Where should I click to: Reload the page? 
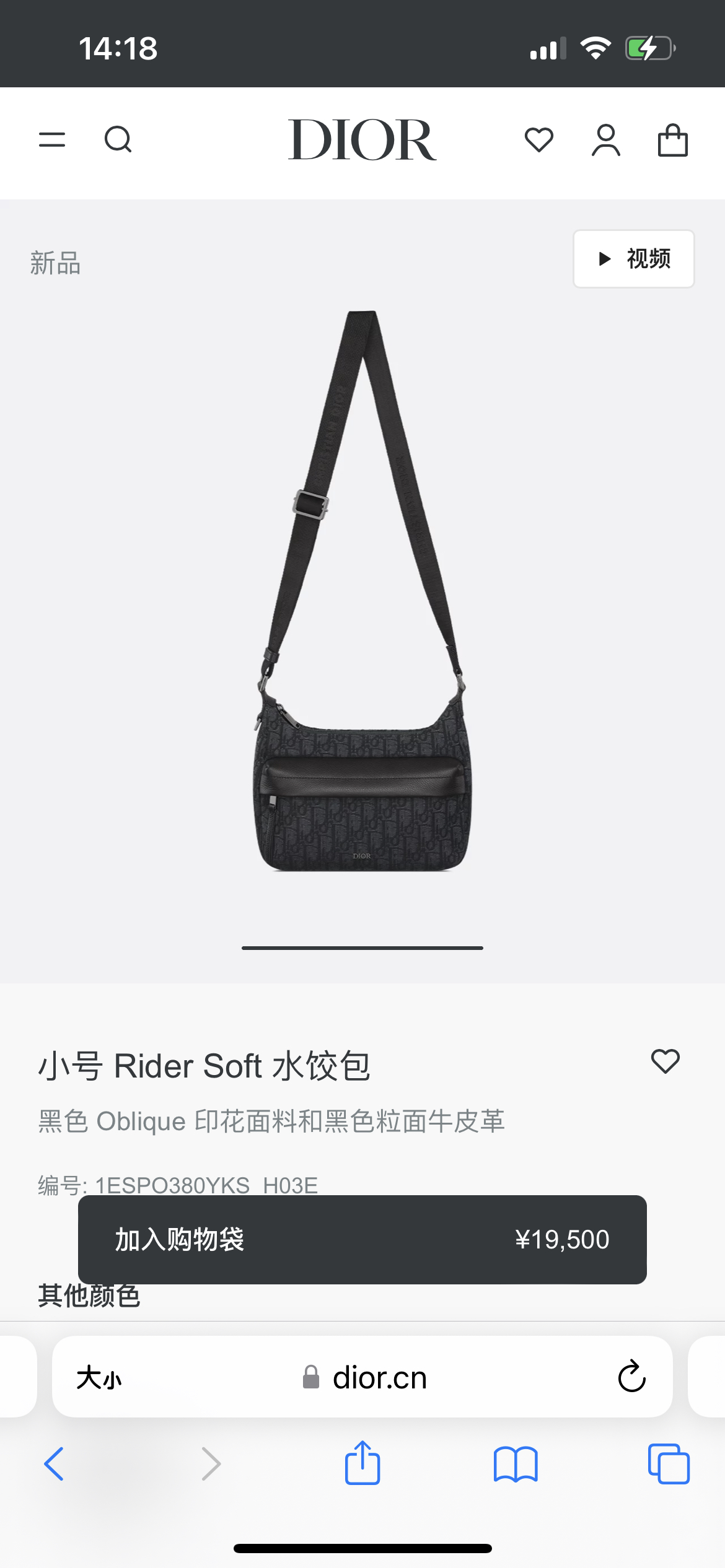(x=631, y=1377)
